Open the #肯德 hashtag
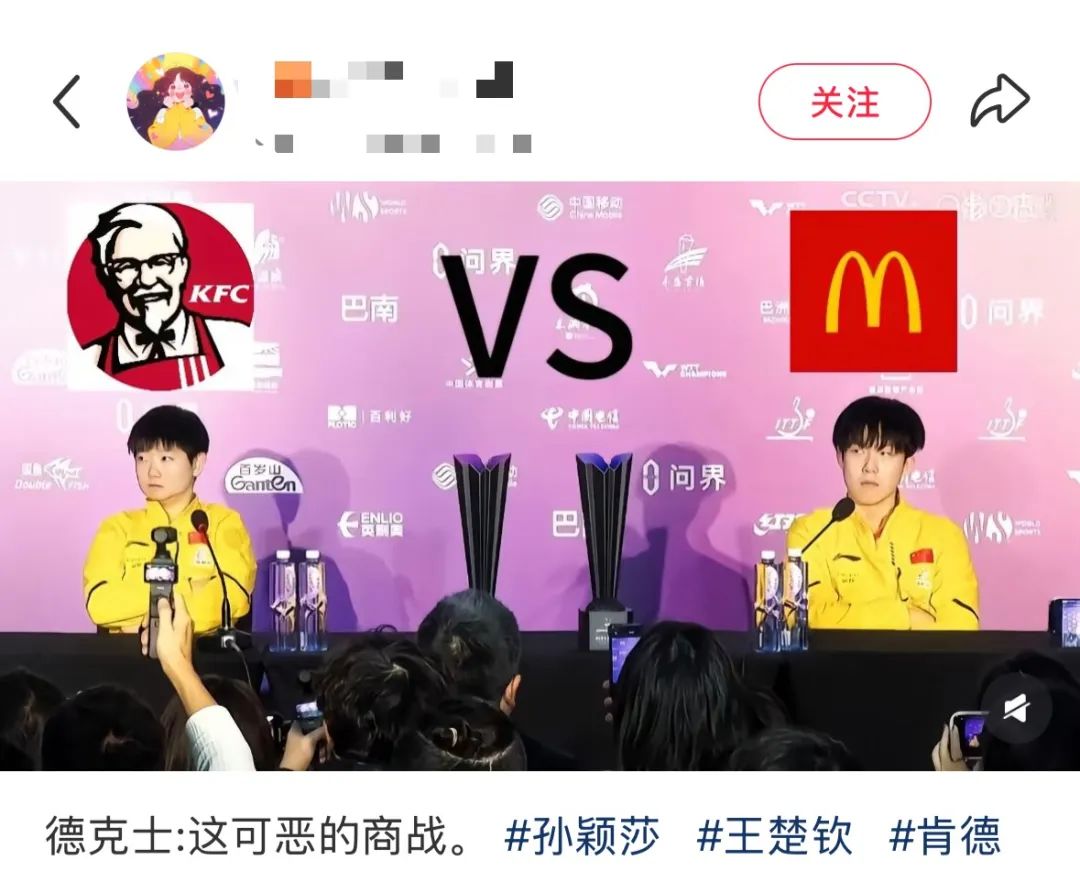 point(944,836)
